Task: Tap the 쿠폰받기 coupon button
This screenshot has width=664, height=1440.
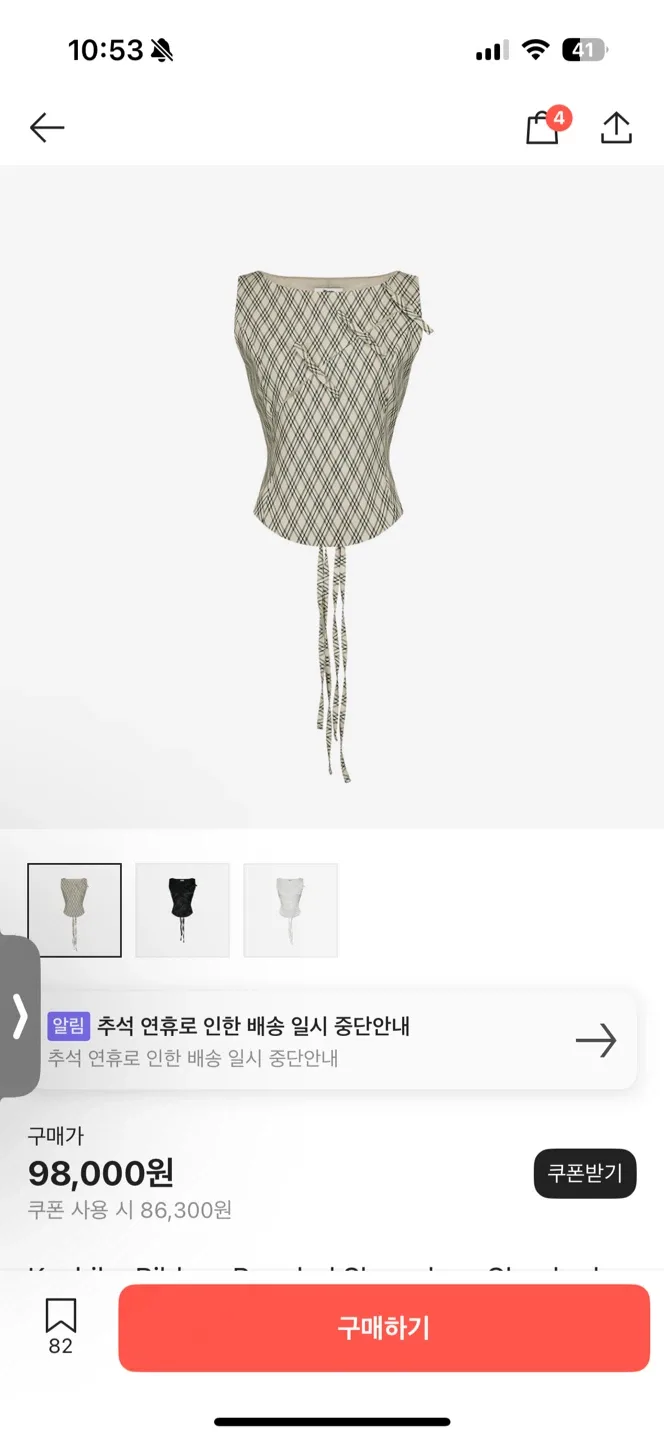Action: click(x=585, y=1173)
